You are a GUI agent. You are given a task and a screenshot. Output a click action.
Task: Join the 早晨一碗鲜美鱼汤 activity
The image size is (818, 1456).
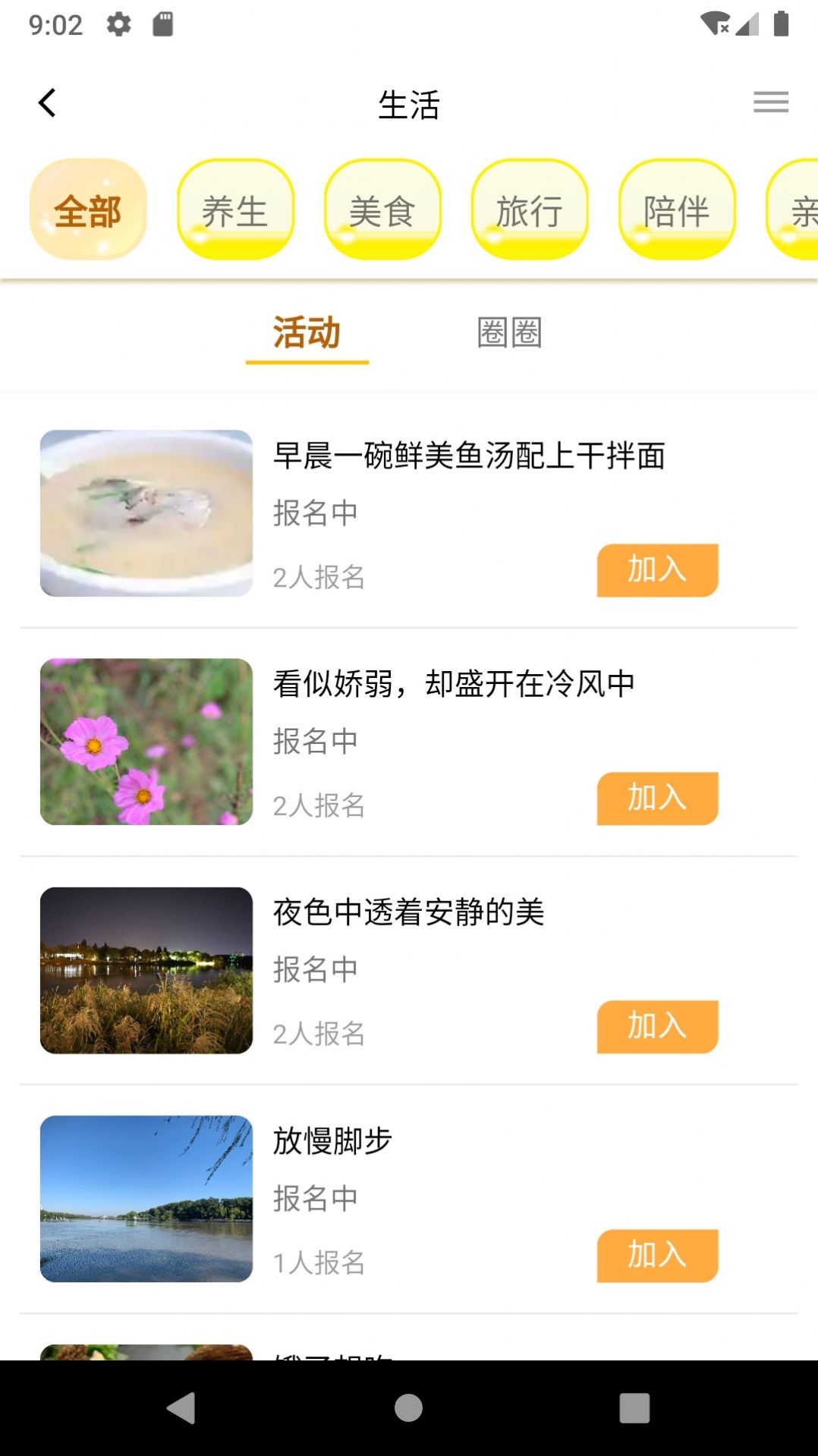pyautogui.click(x=657, y=570)
